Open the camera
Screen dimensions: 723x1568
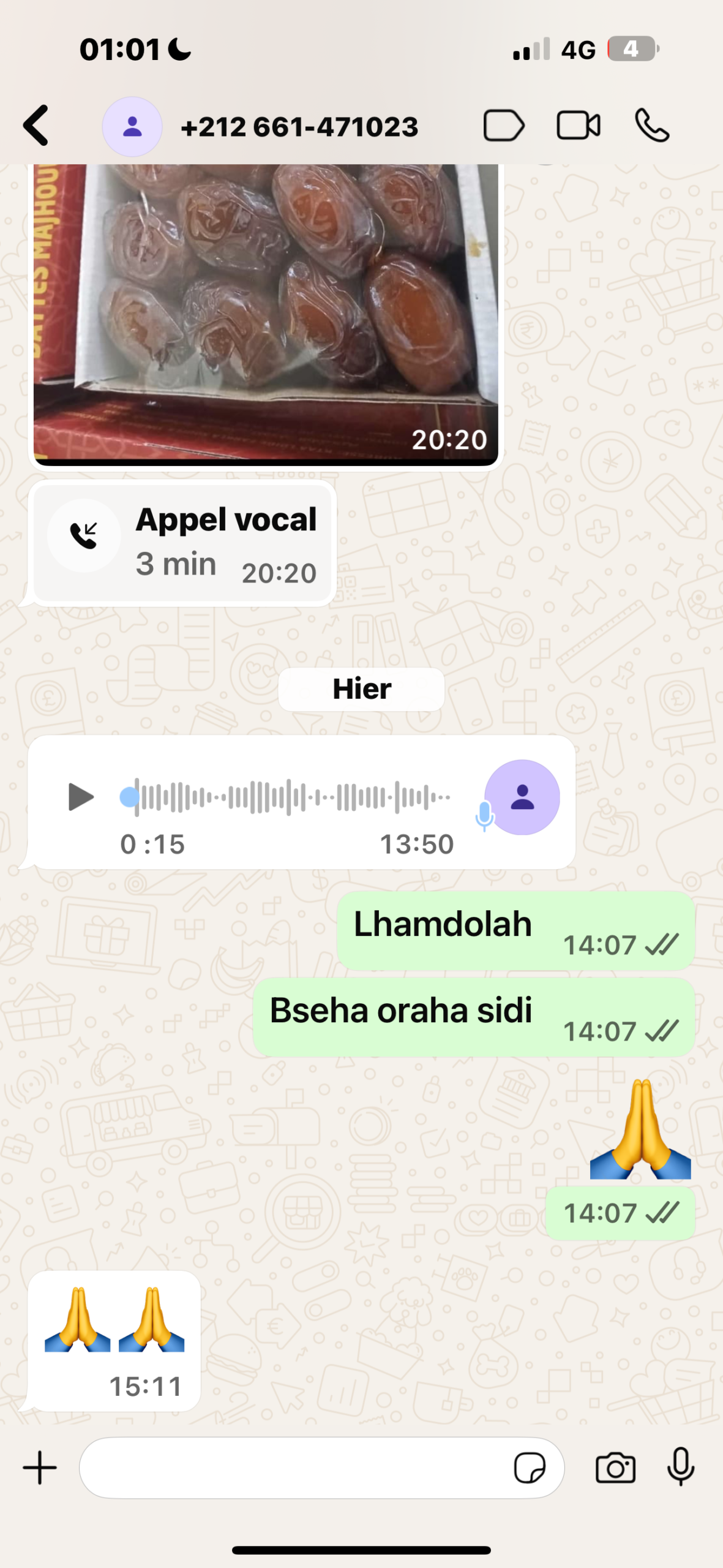(x=615, y=1468)
